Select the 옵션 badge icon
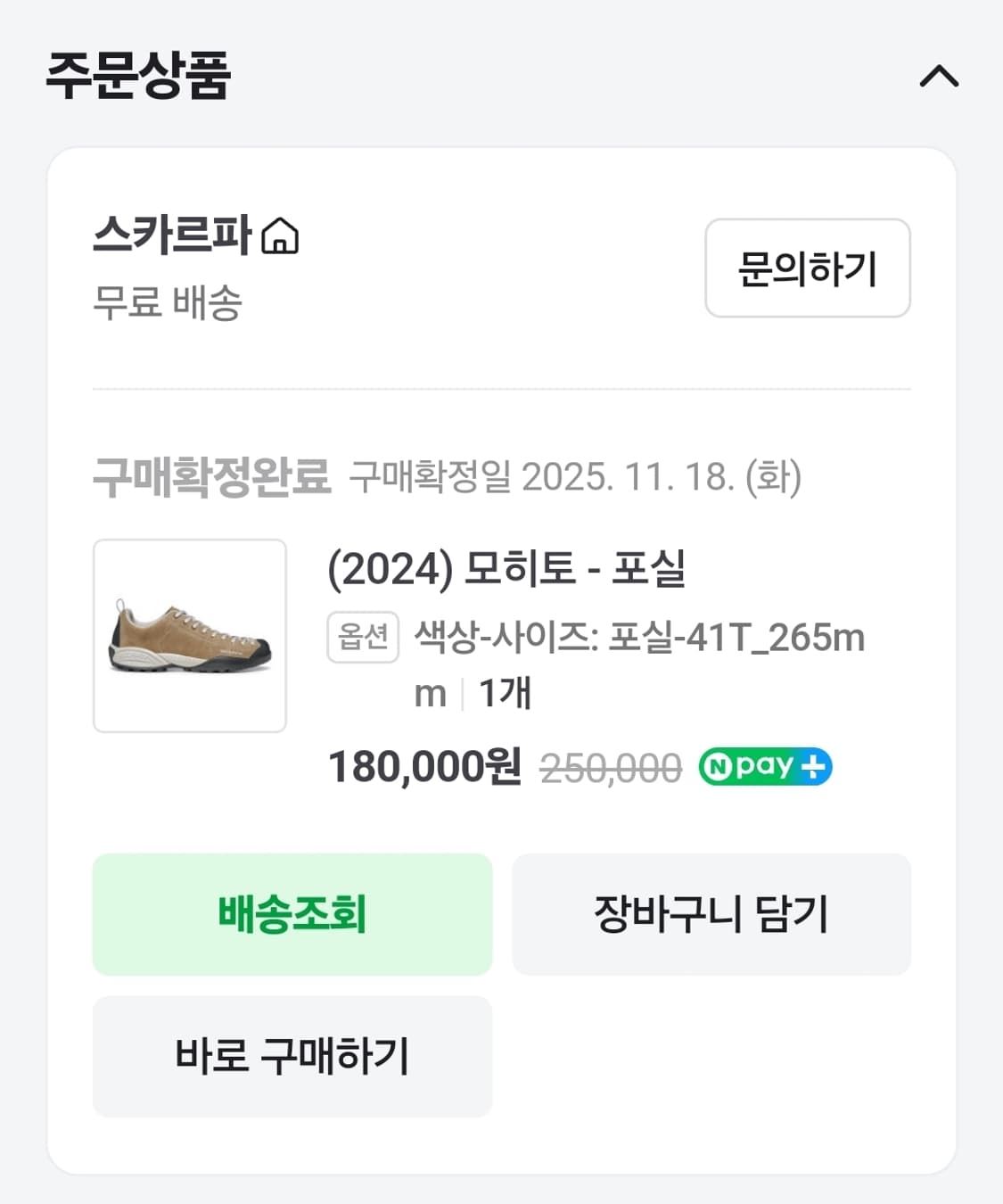Screen dimensions: 1003x1204 coord(362,638)
